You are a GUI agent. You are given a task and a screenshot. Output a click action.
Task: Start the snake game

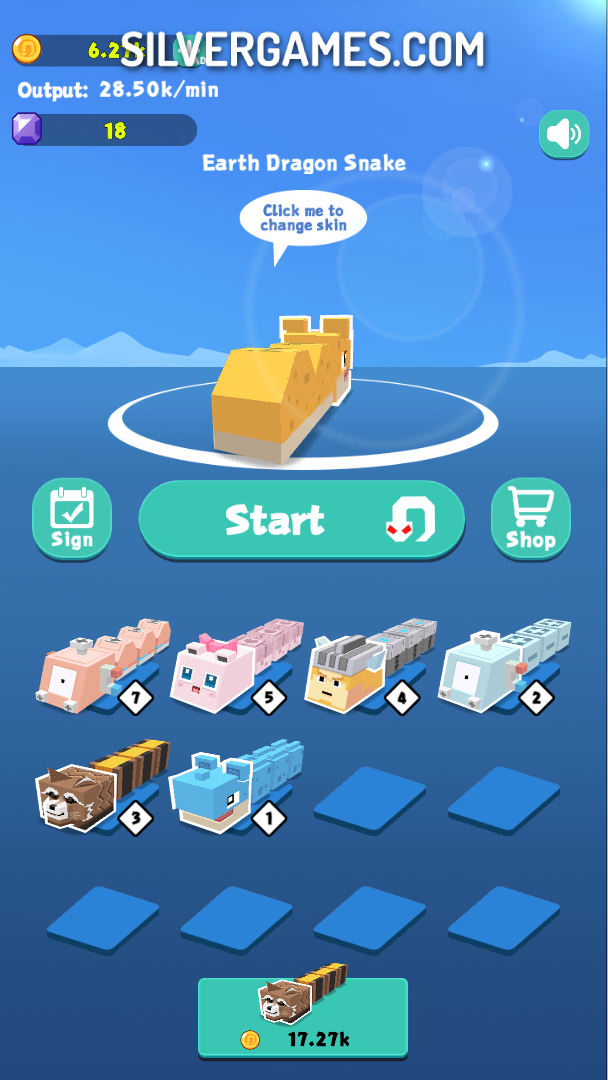coord(301,519)
